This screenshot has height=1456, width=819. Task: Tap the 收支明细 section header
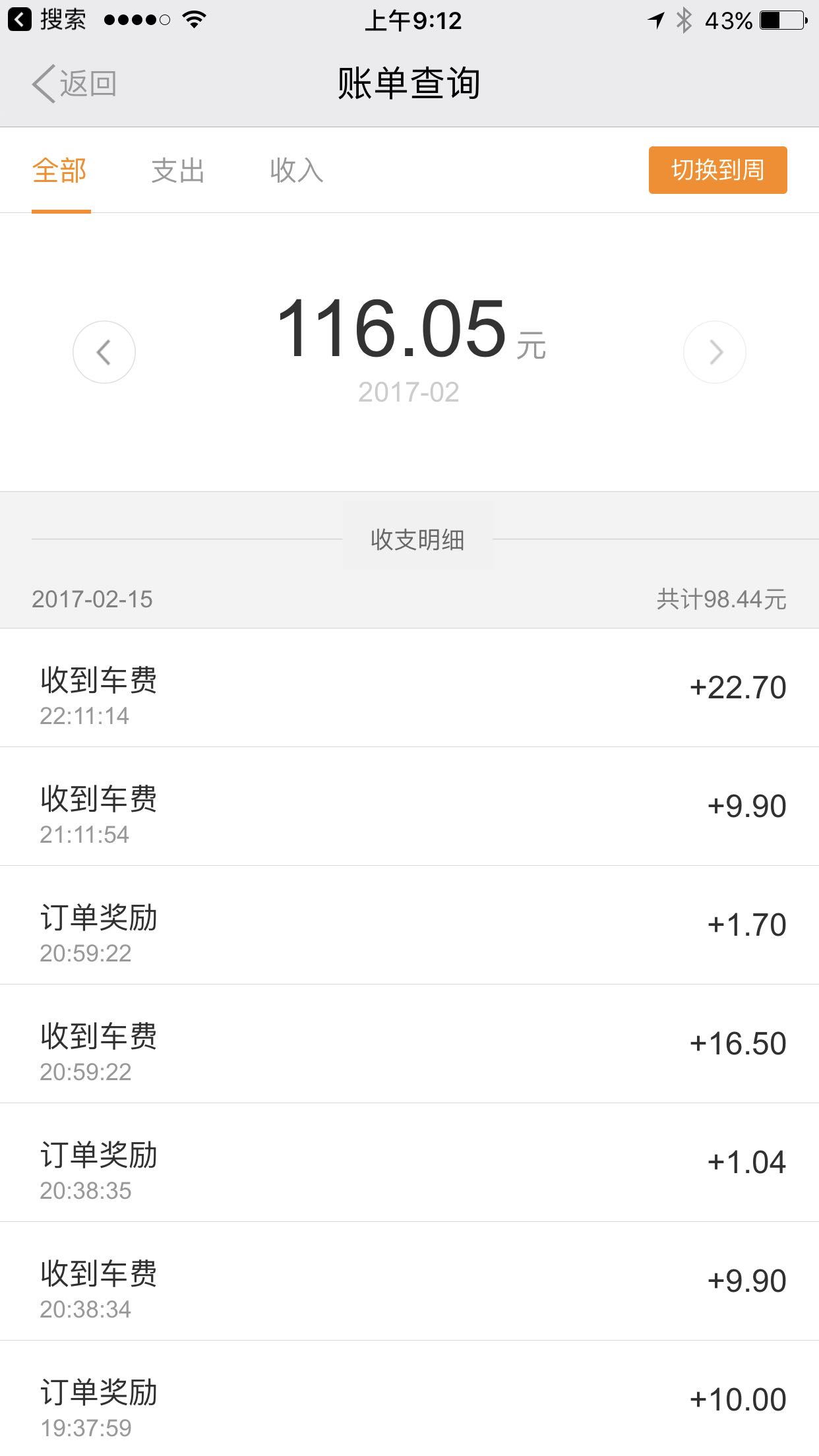point(417,541)
